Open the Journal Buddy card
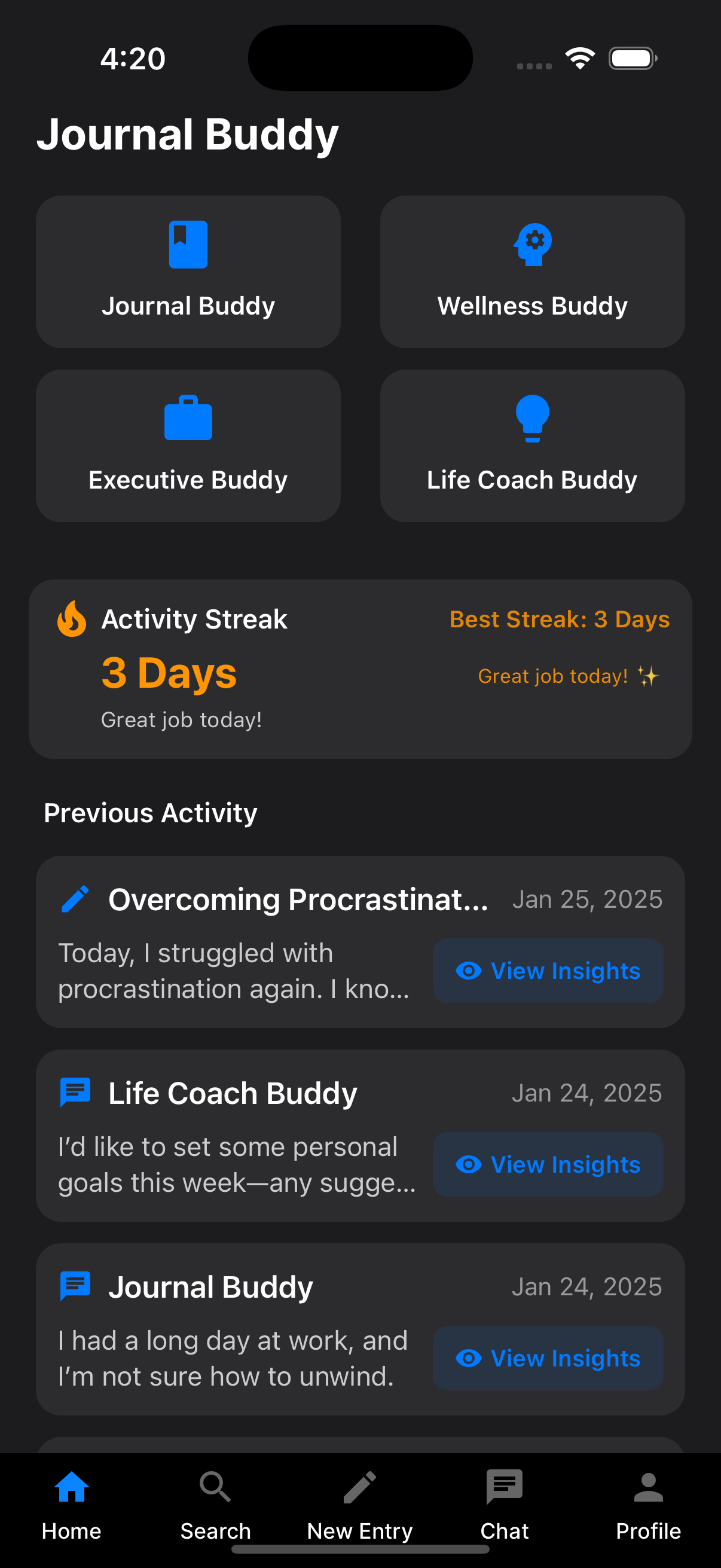This screenshot has height=1568, width=721. (x=188, y=271)
